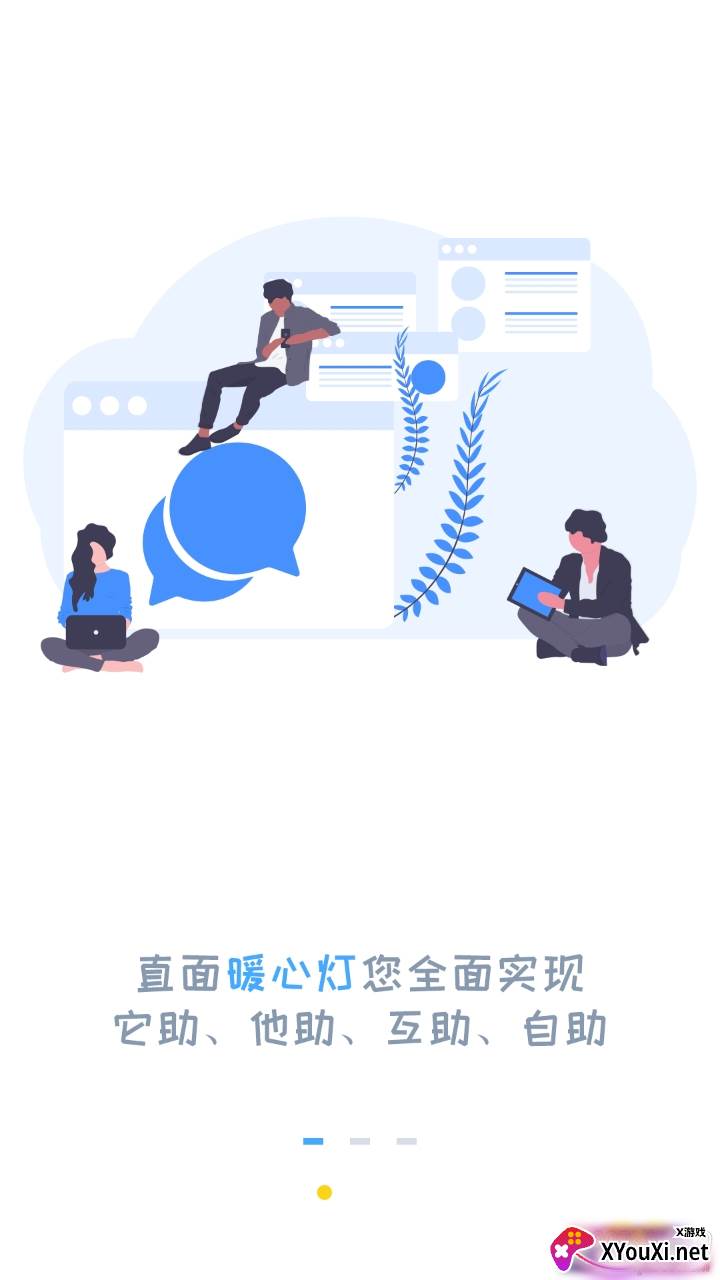Jump to the third onboarding page indicator
Screen dimensions: 720x1280
[x=406, y=1141]
